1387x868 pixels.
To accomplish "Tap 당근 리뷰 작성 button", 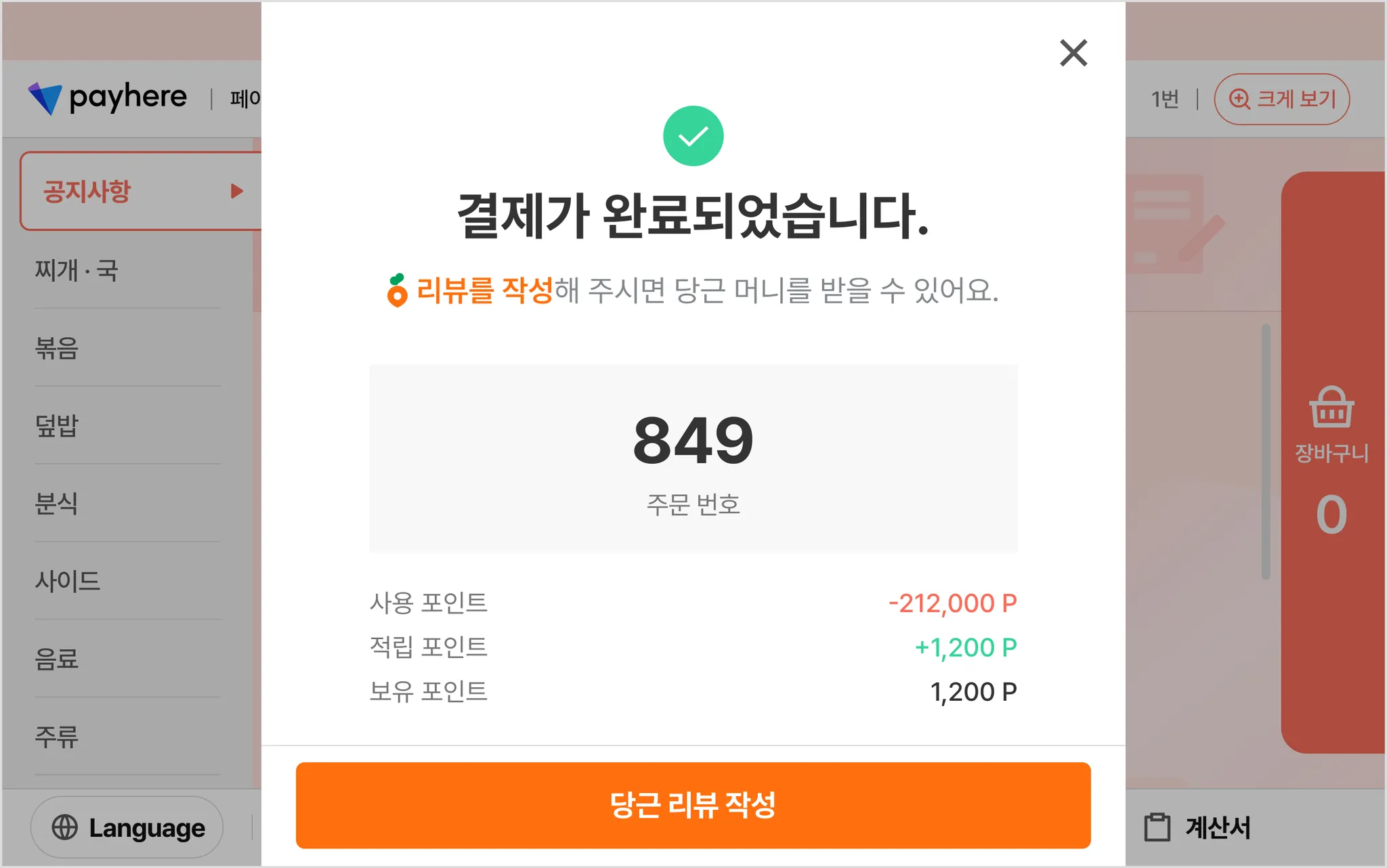I will 693,805.
